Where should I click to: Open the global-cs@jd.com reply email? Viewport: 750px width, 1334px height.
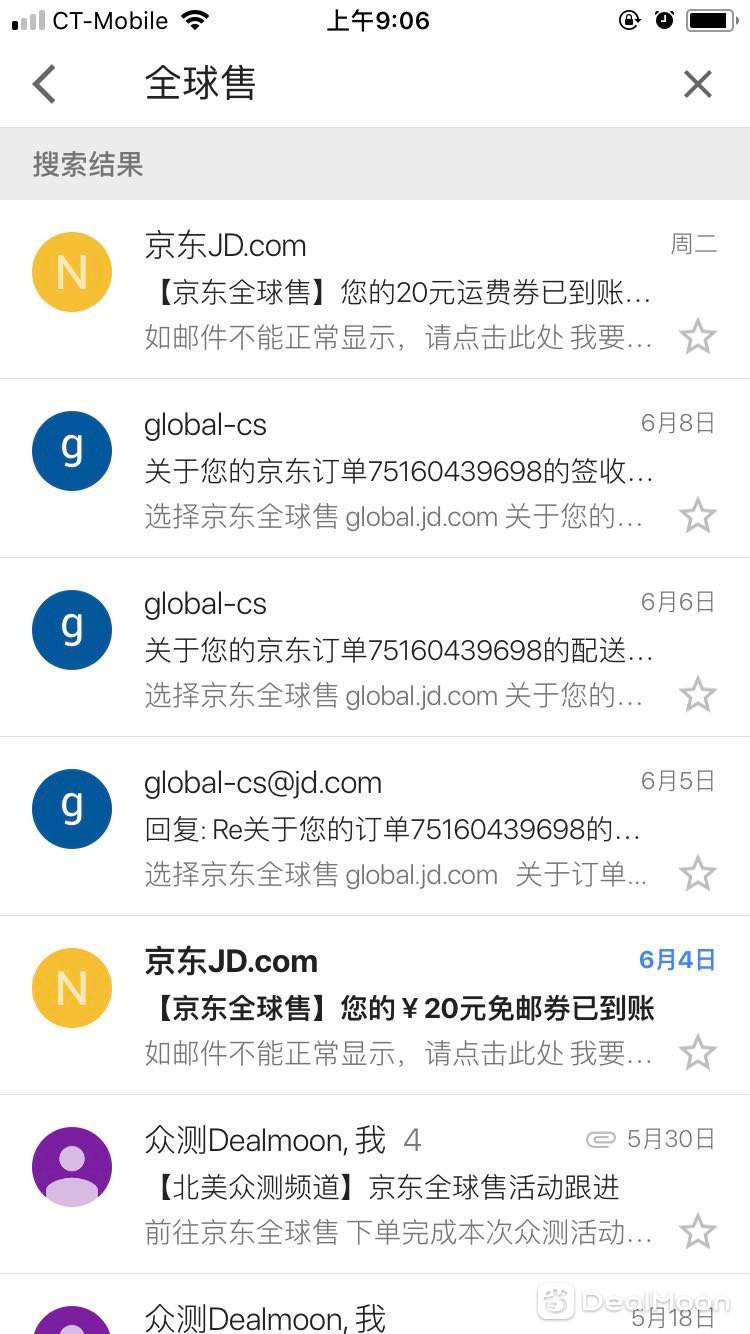click(x=375, y=826)
